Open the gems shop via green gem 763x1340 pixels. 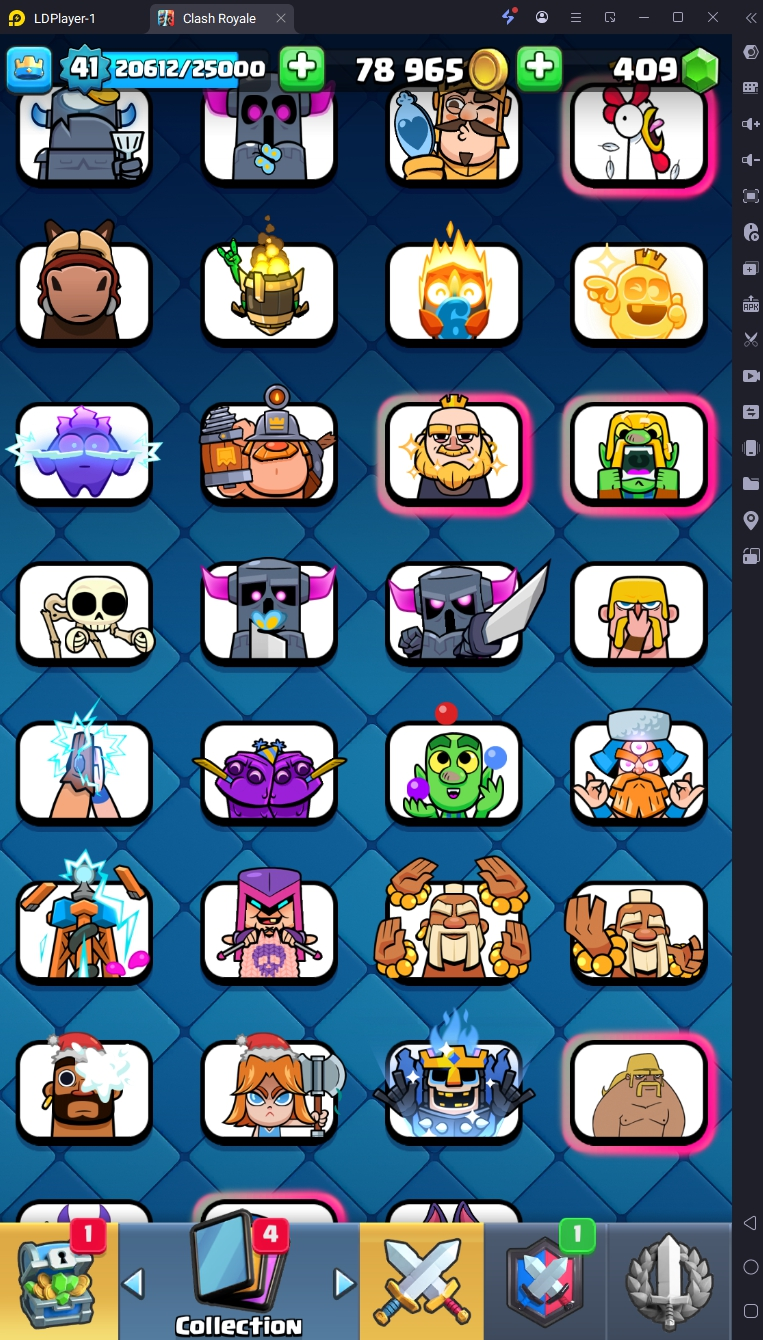(x=699, y=69)
